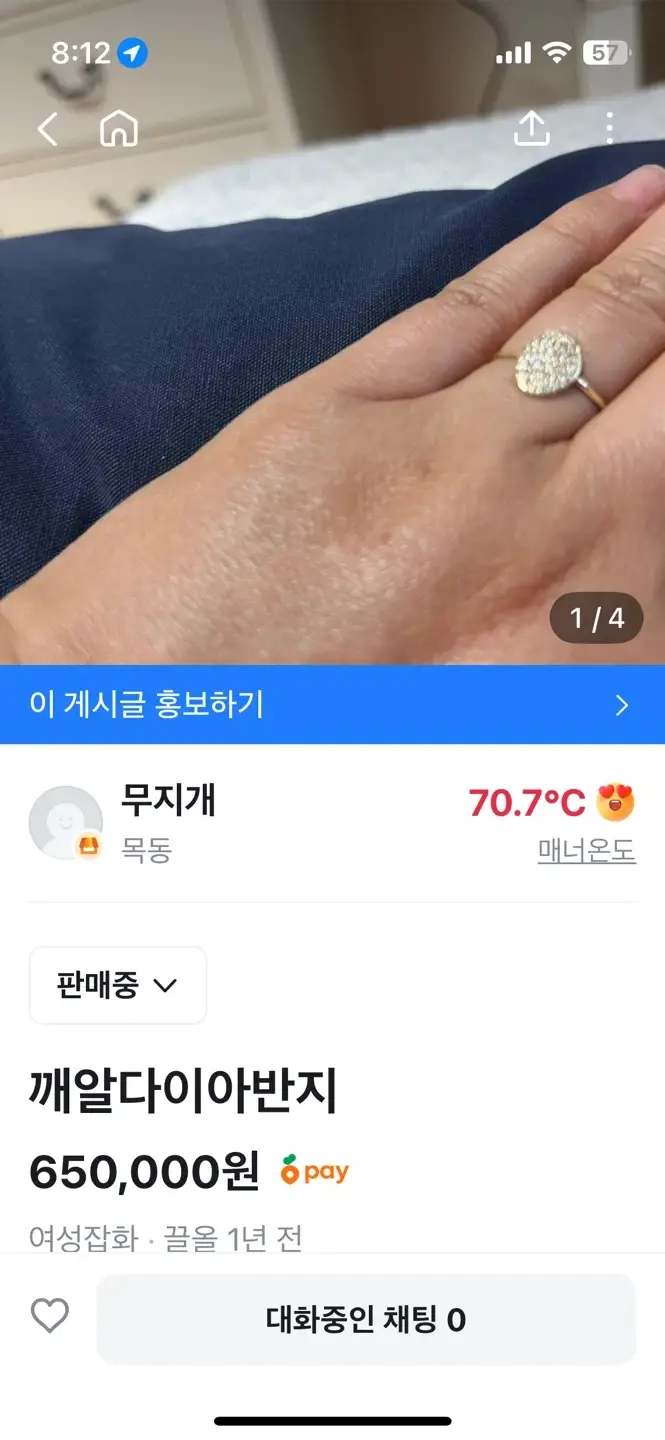Go back using the top-left arrow
This screenshot has width=665, height=1440.
[48, 129]
